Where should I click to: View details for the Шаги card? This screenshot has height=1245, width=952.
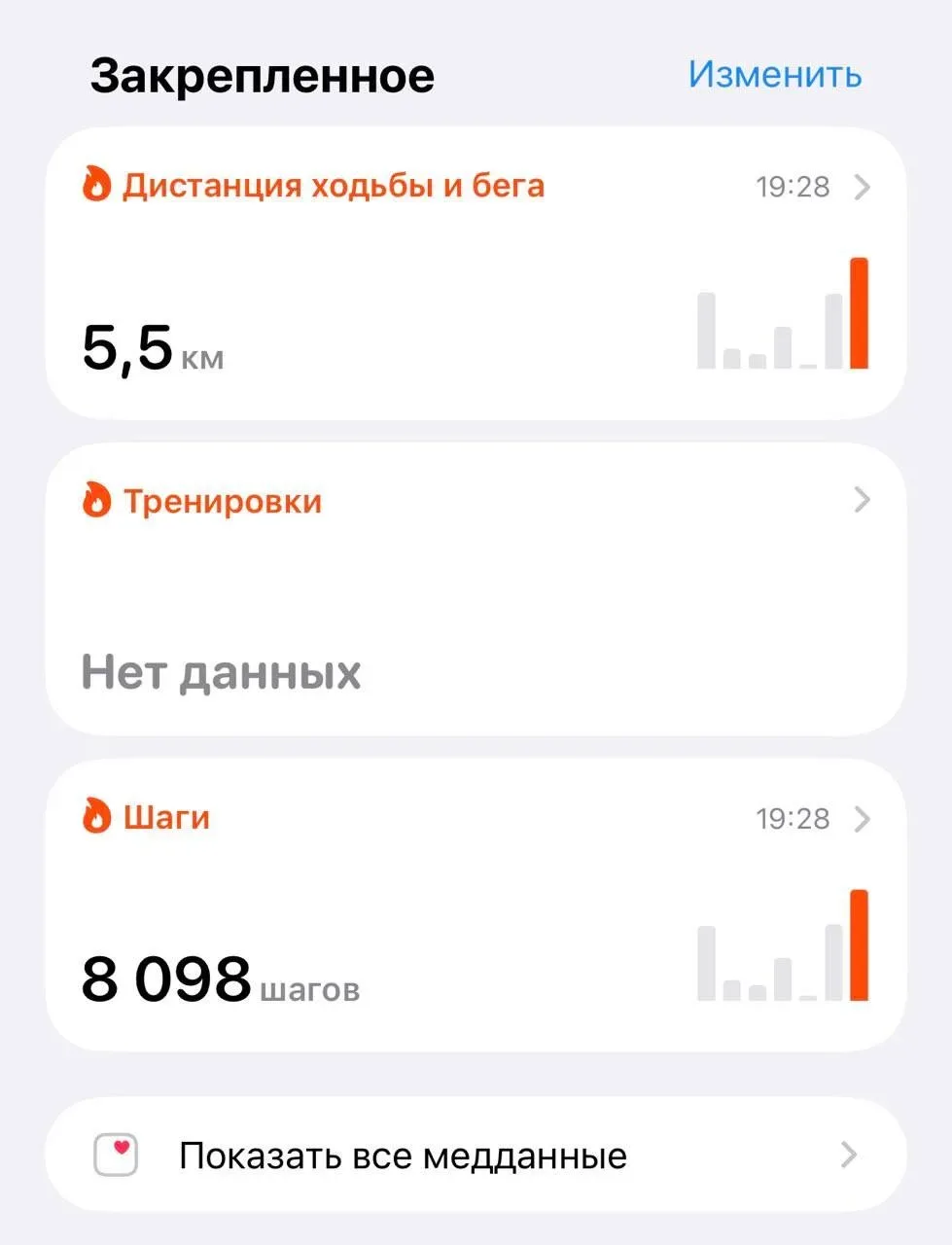tap(476, 905)
